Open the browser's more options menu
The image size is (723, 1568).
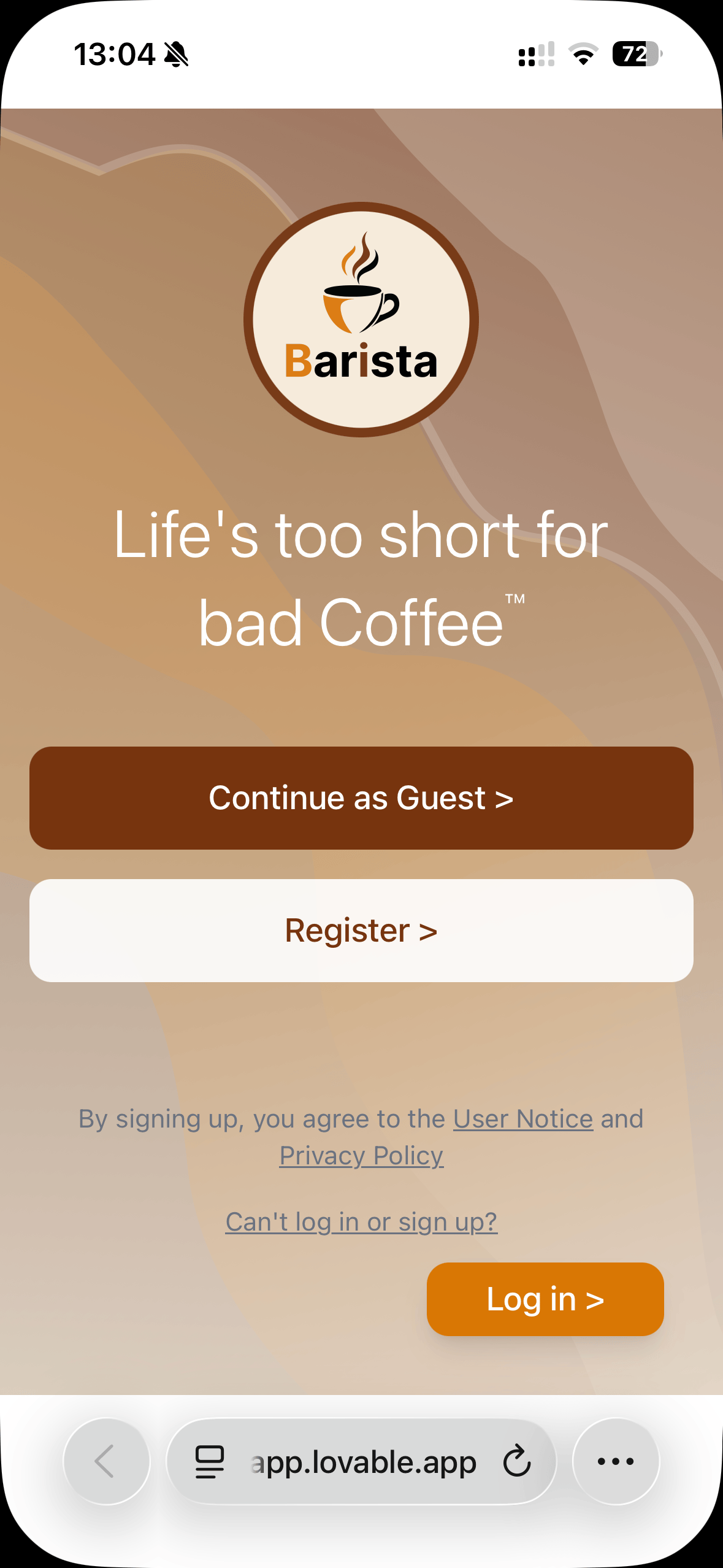(x=615, y=1461)
